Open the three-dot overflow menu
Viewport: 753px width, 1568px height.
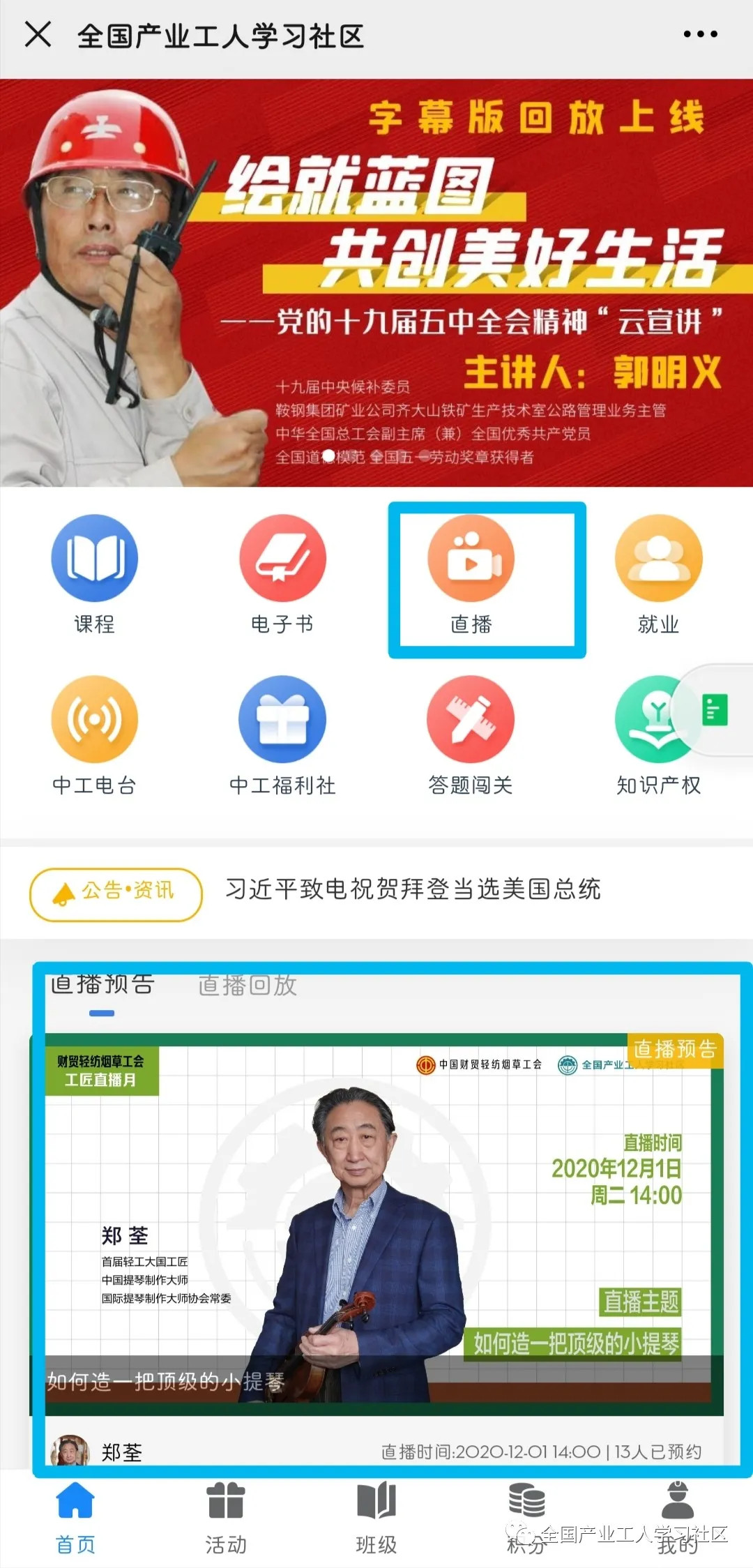[x=699, y=34]
